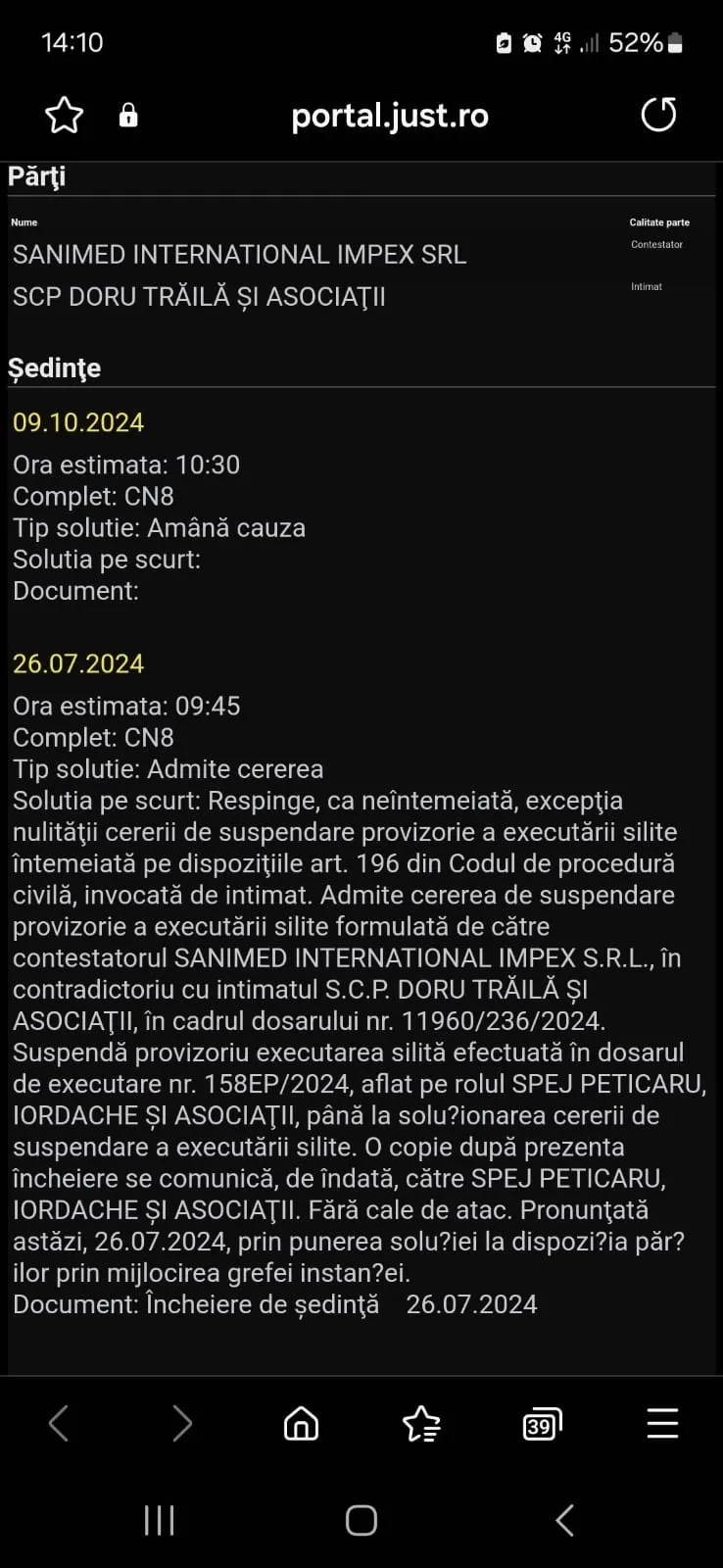Open the browser hamburger menu
This screenshot has width=723, height=1568.
[x=662, y=1423]
